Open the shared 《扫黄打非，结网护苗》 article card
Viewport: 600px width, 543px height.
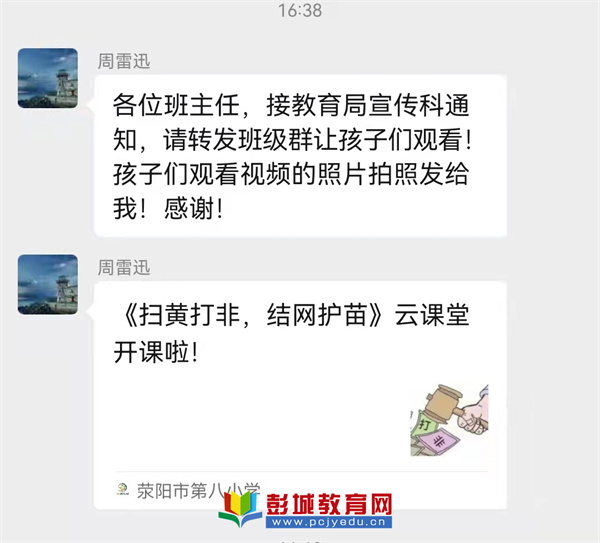pyautogui.click(x=290, y=380)
